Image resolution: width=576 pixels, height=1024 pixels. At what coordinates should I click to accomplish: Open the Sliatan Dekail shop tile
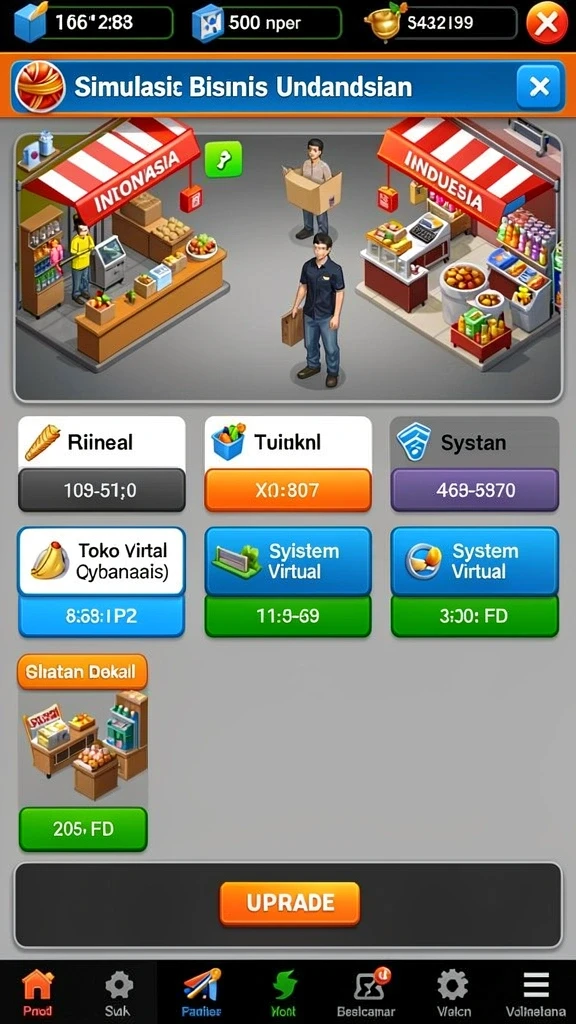(83, 729)
